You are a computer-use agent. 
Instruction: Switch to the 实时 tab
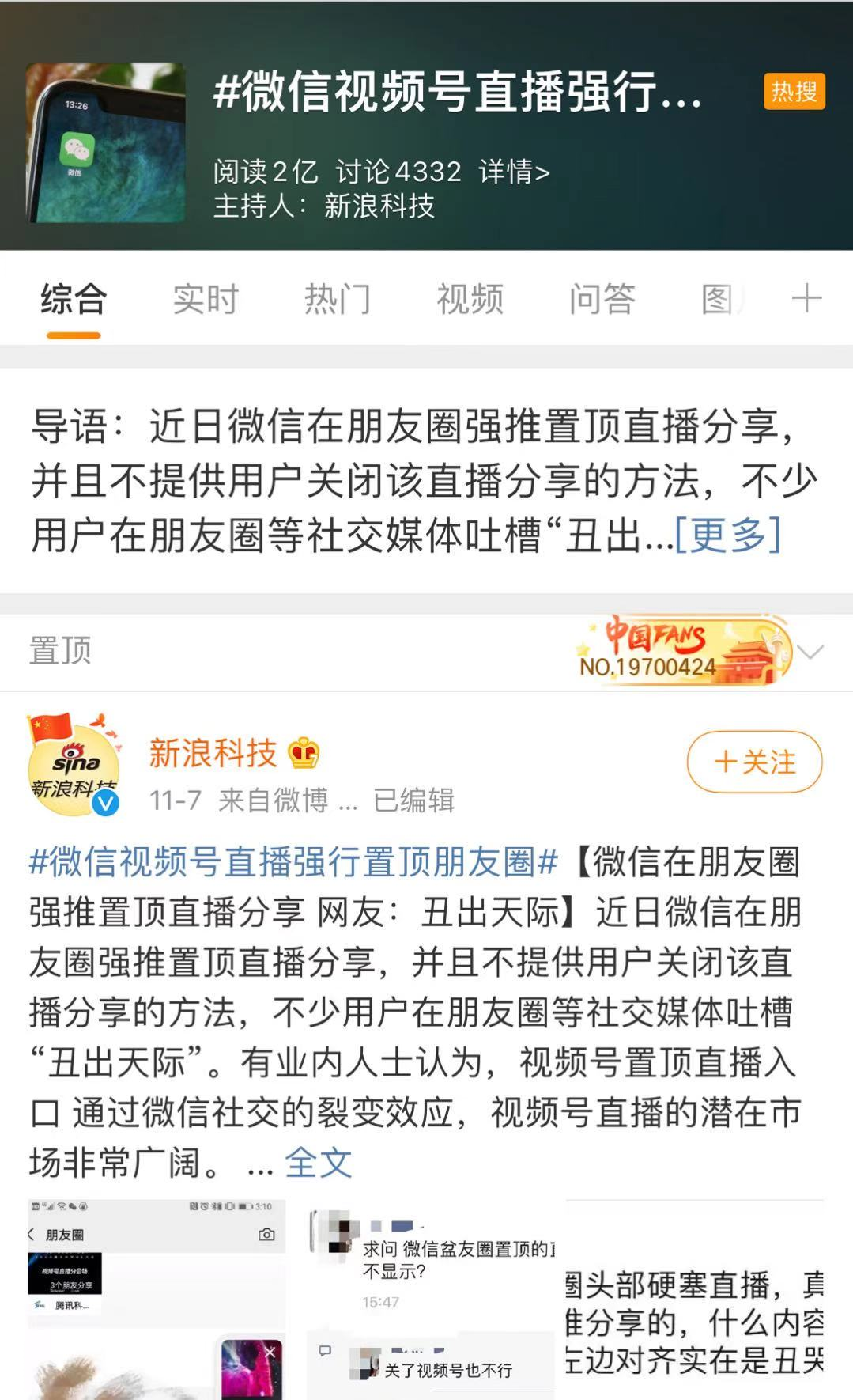coord(206,300)
